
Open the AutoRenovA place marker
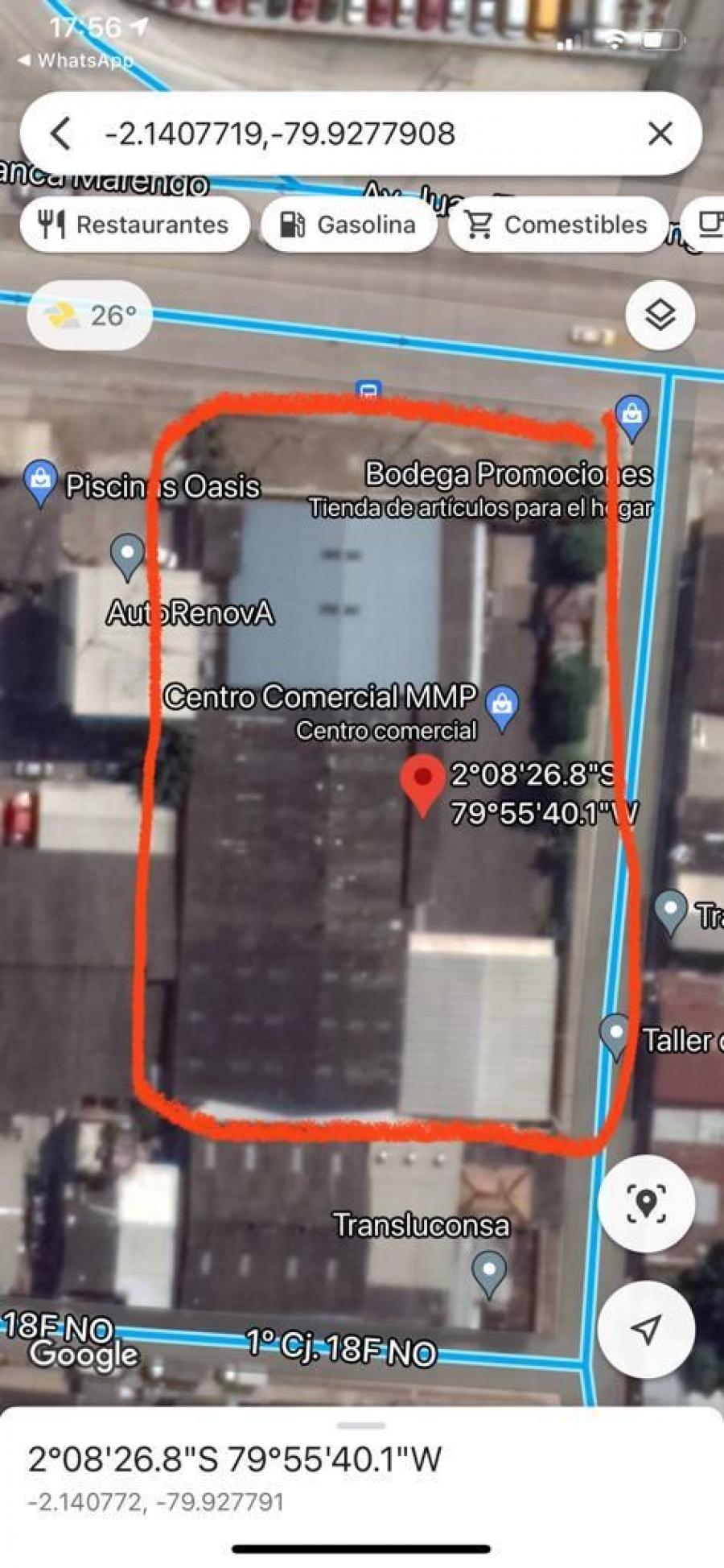(x=127, y=557)
